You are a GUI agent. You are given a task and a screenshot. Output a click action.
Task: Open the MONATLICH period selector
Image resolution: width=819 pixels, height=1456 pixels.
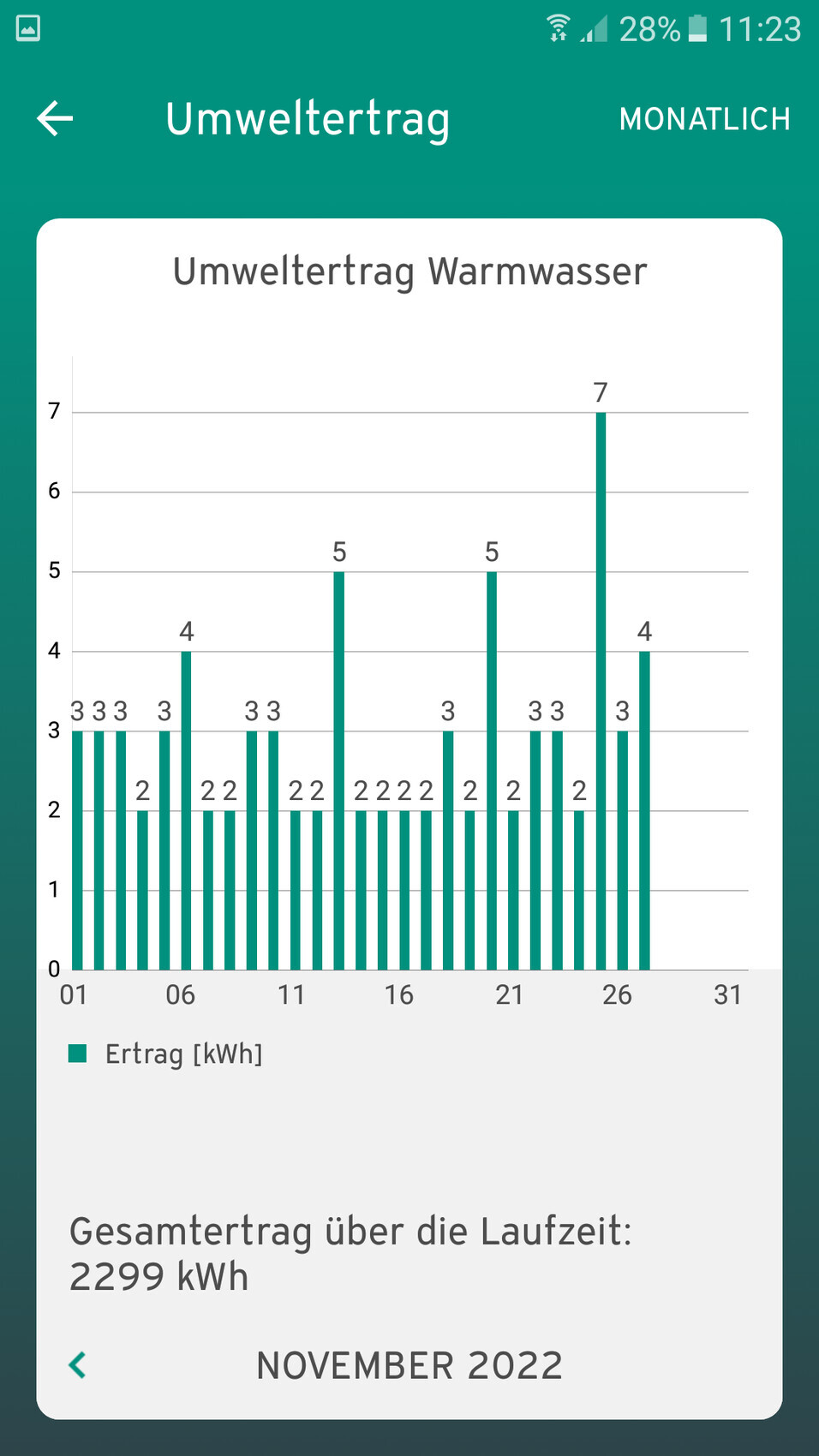pos(704,119)
